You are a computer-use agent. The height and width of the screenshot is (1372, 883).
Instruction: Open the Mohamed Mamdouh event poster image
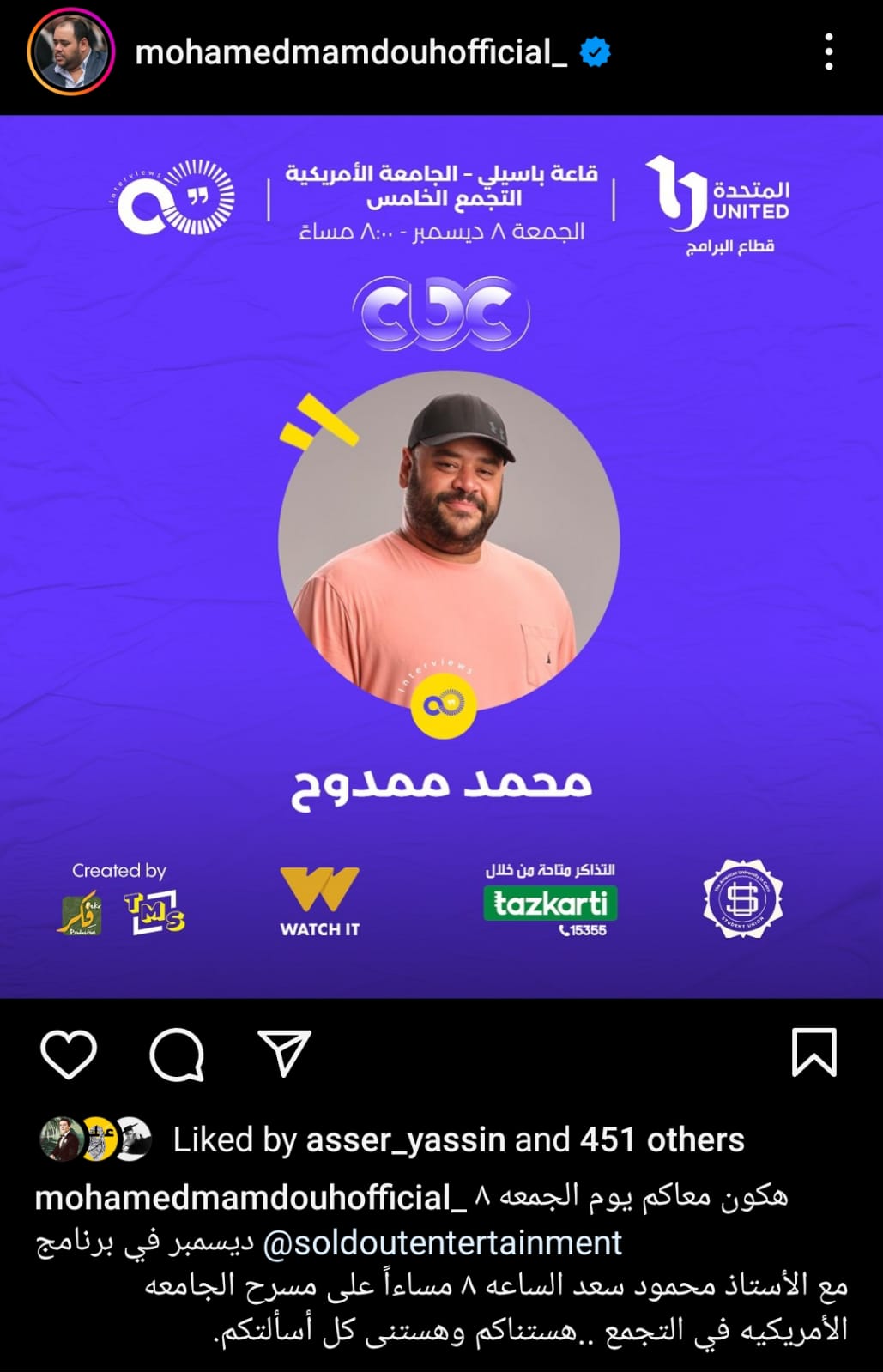(x=441, y=556)
